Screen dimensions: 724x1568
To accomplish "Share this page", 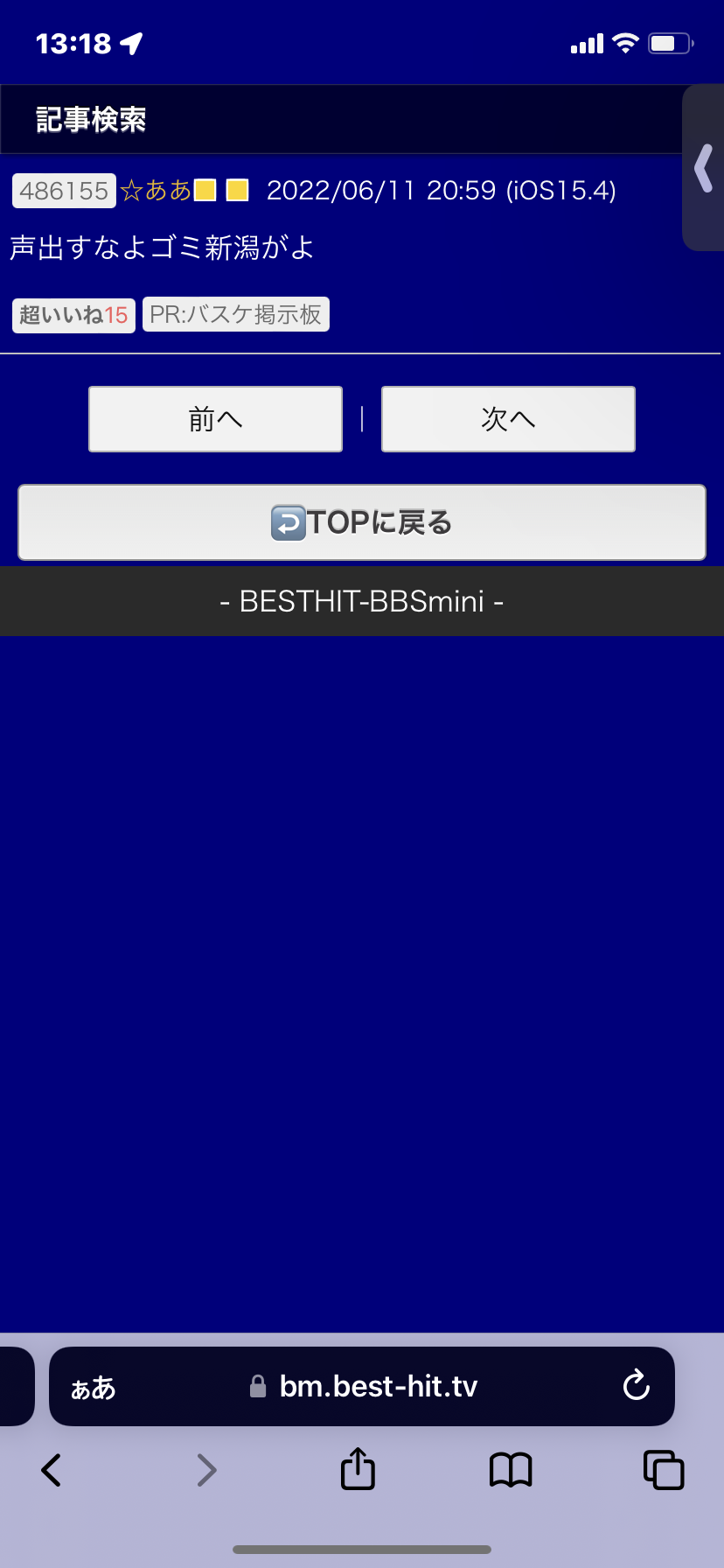I will (x=358, y=1469).
